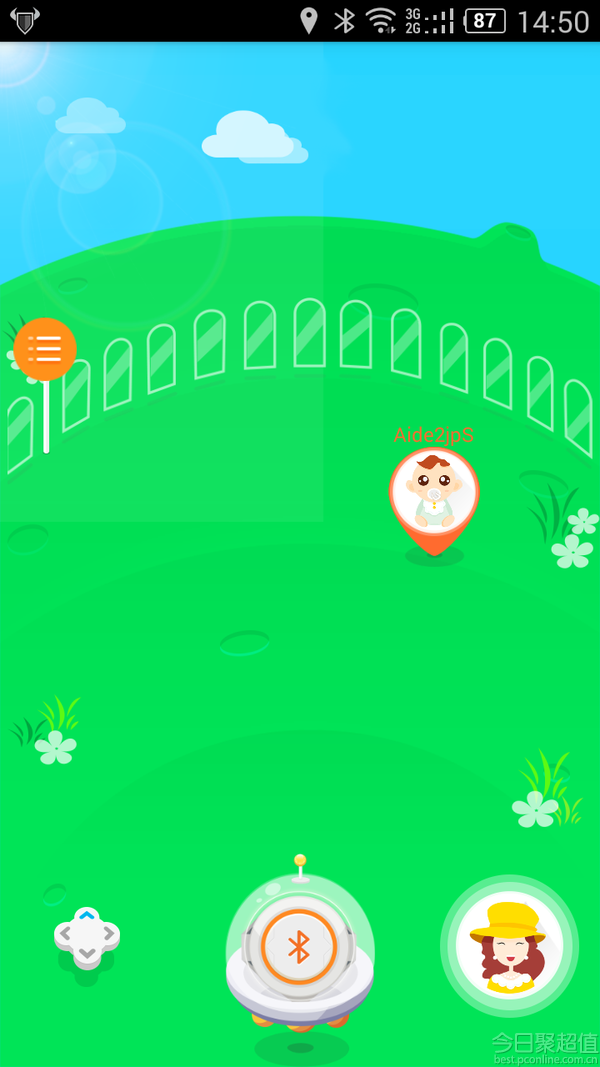This screenshot has width=600, height=1067.
Task: Open the orange lollipop menu button
Action: tap(45, 349)
